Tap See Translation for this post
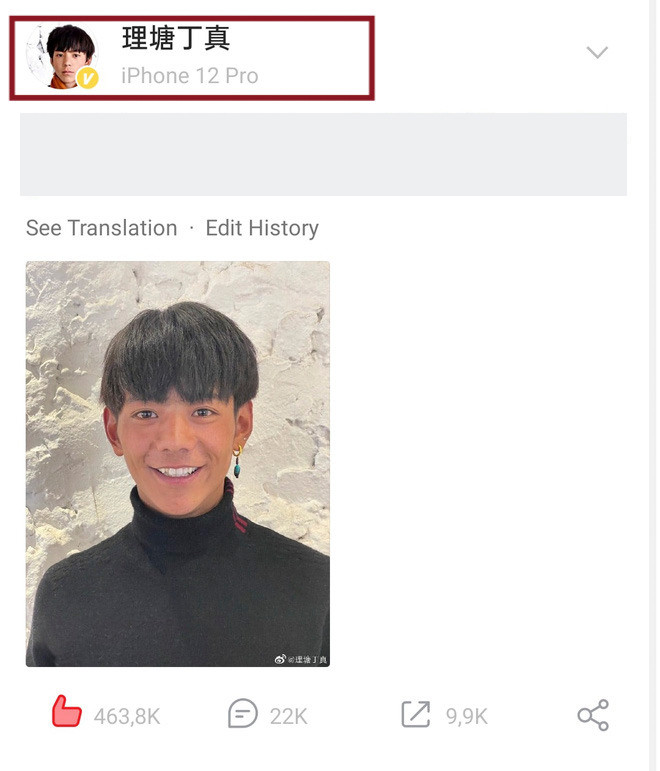The height and width of the screenshot is (771, 660). click(x=101, y=228)
